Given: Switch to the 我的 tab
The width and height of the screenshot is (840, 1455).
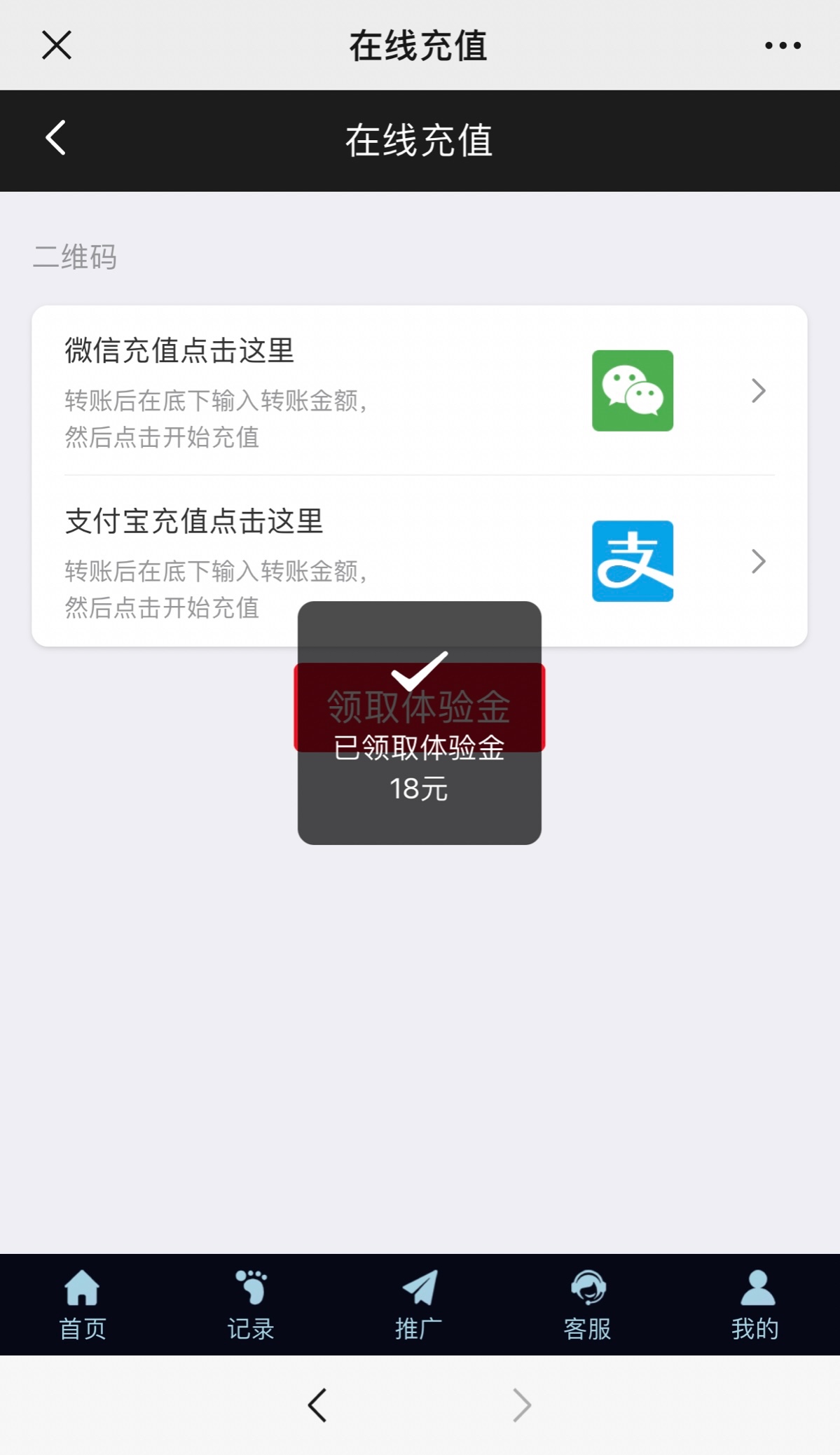Looking at the screenshot, I should [755, 1304].
